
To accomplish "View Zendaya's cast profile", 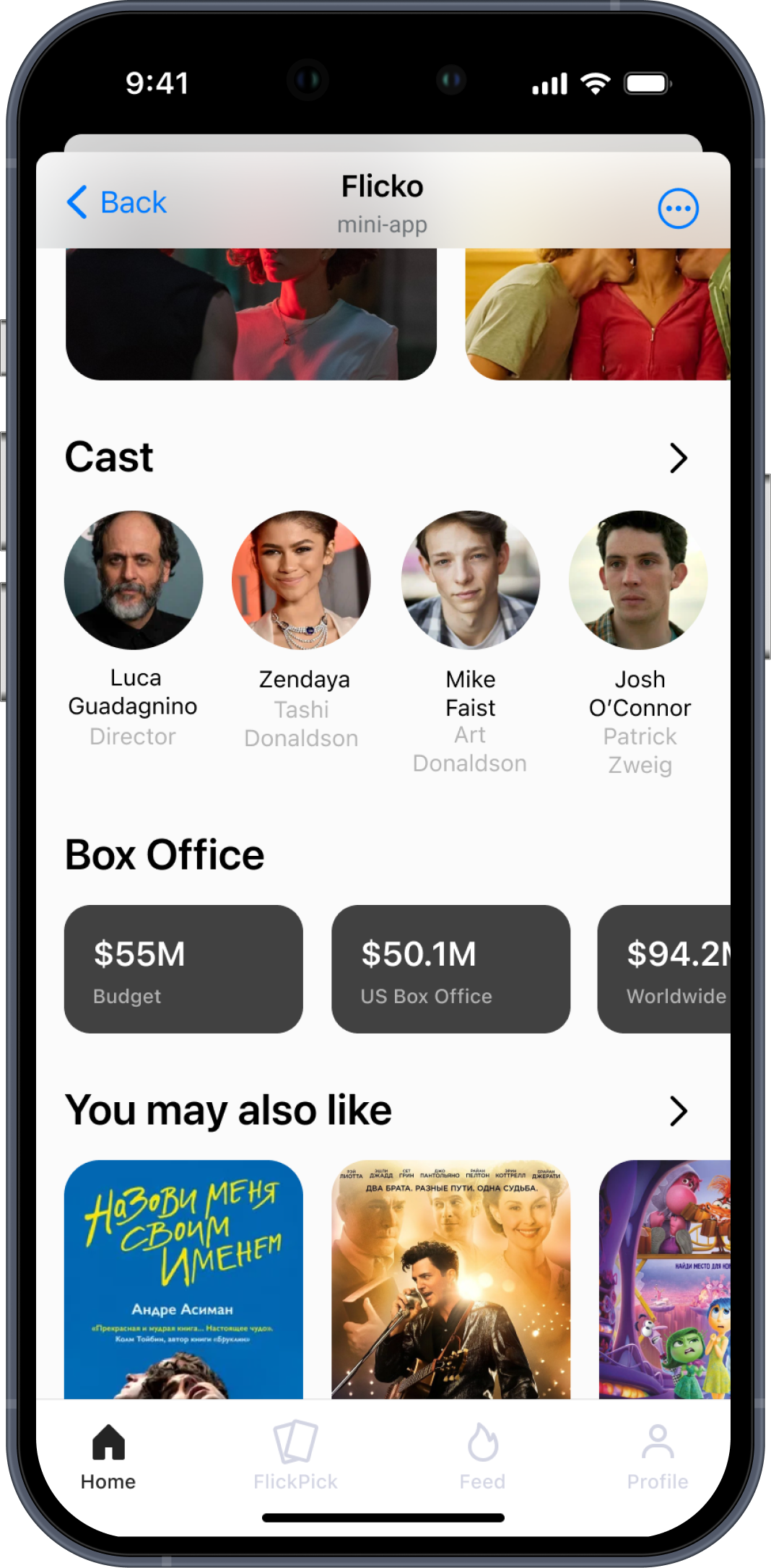I will 301,580.
